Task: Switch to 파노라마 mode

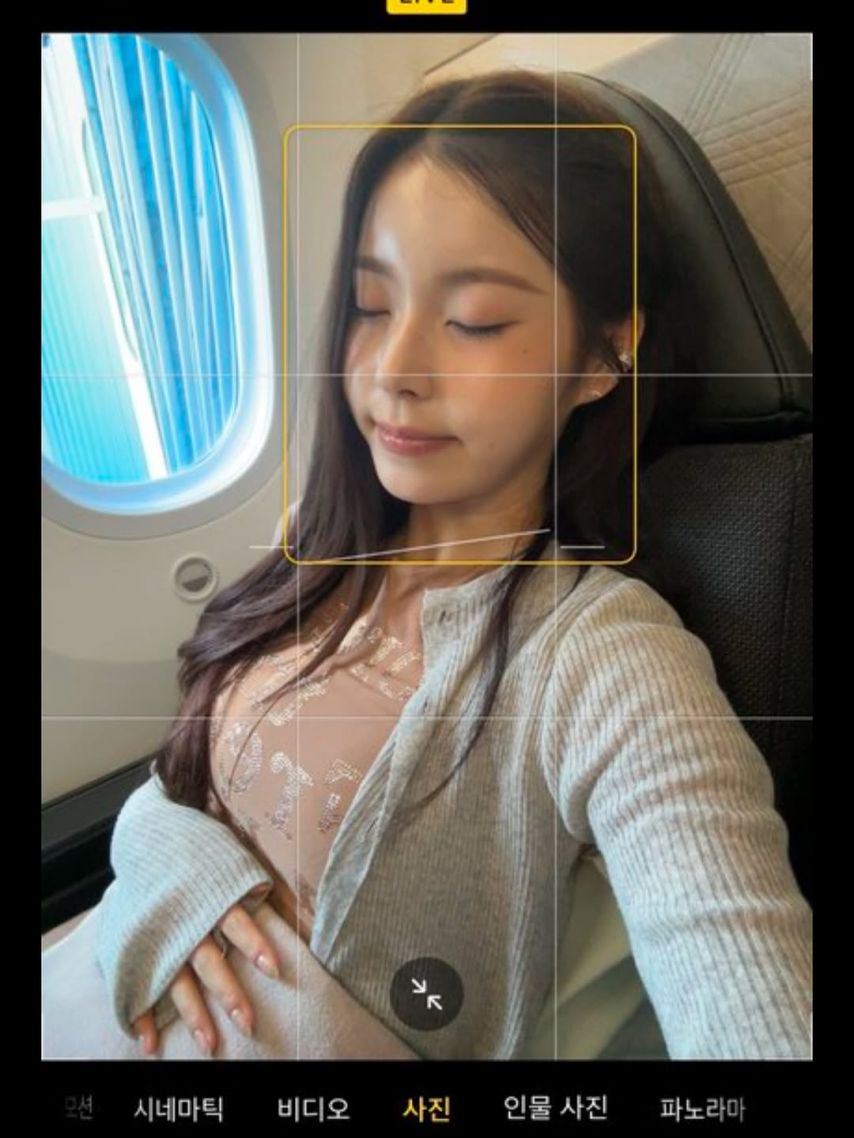Action: pos(702,1109)
